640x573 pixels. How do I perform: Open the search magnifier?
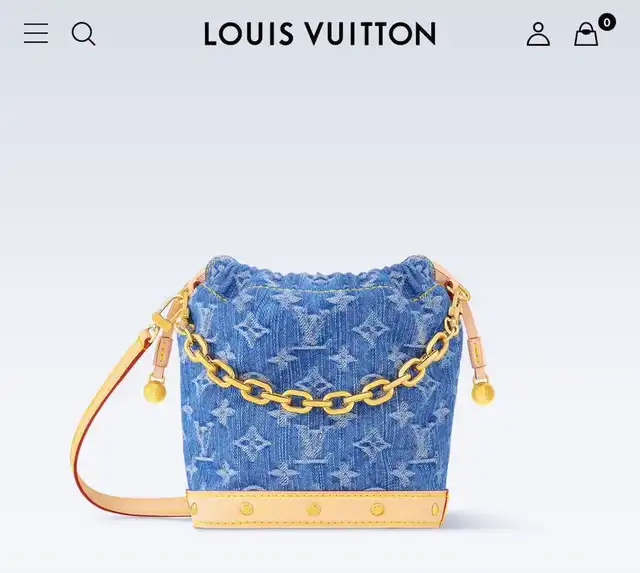pyautogui.click(x=84, y=34)
